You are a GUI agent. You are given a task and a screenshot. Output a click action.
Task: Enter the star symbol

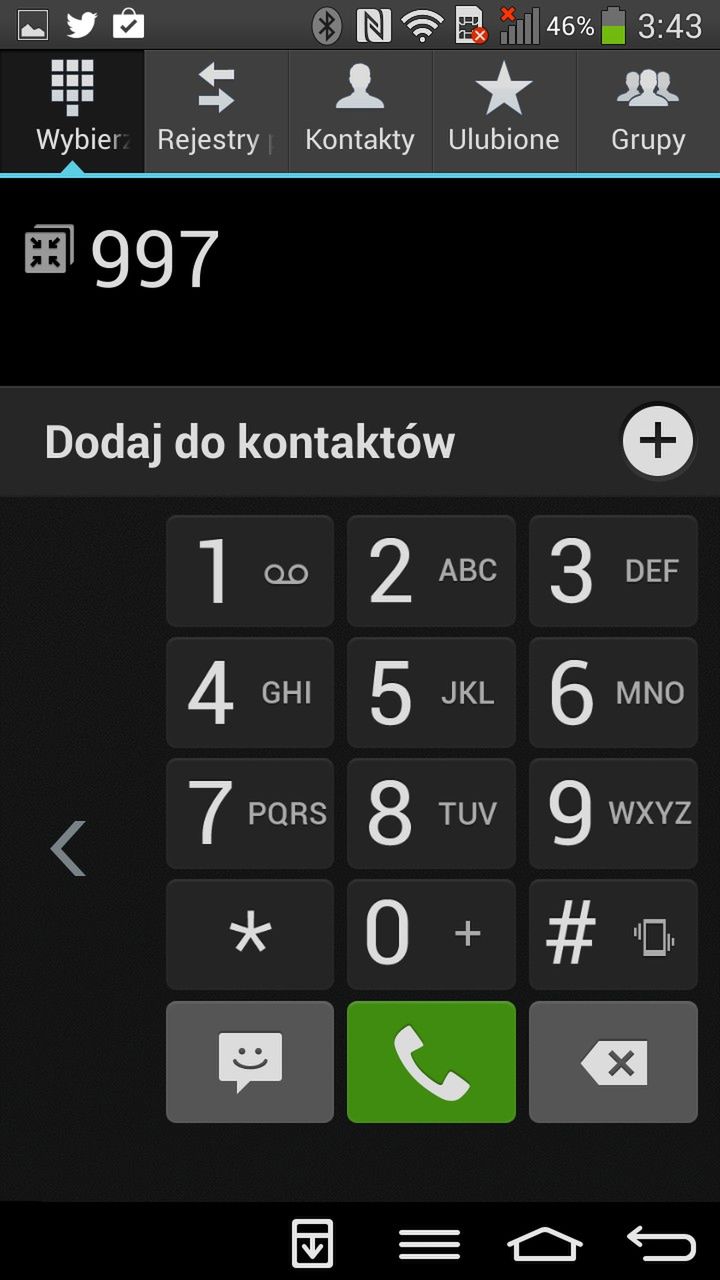click(250, 935)
